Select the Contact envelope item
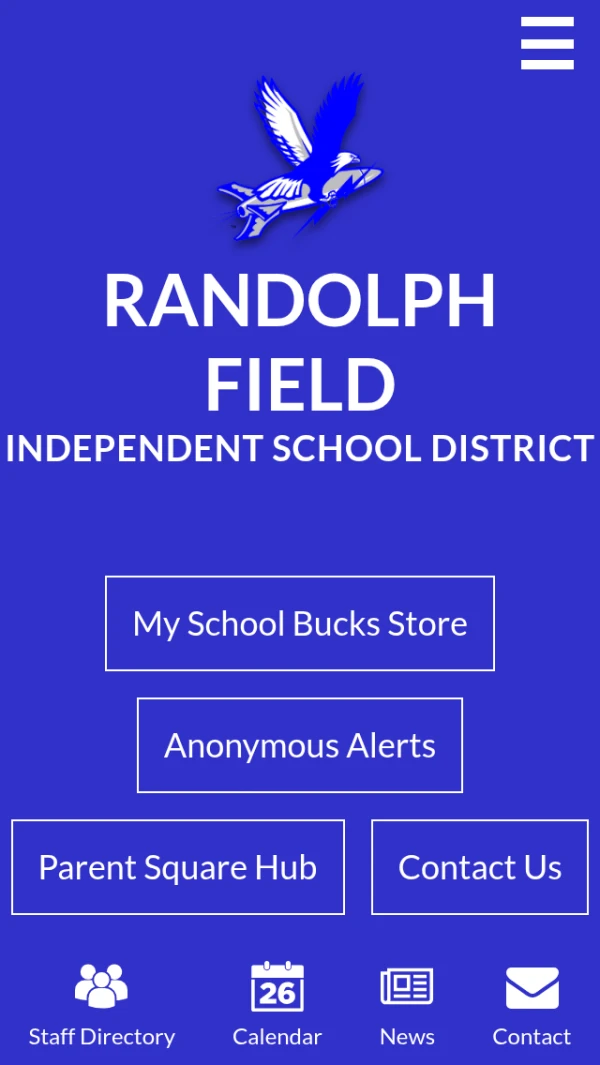 (x=531, y=1004)
